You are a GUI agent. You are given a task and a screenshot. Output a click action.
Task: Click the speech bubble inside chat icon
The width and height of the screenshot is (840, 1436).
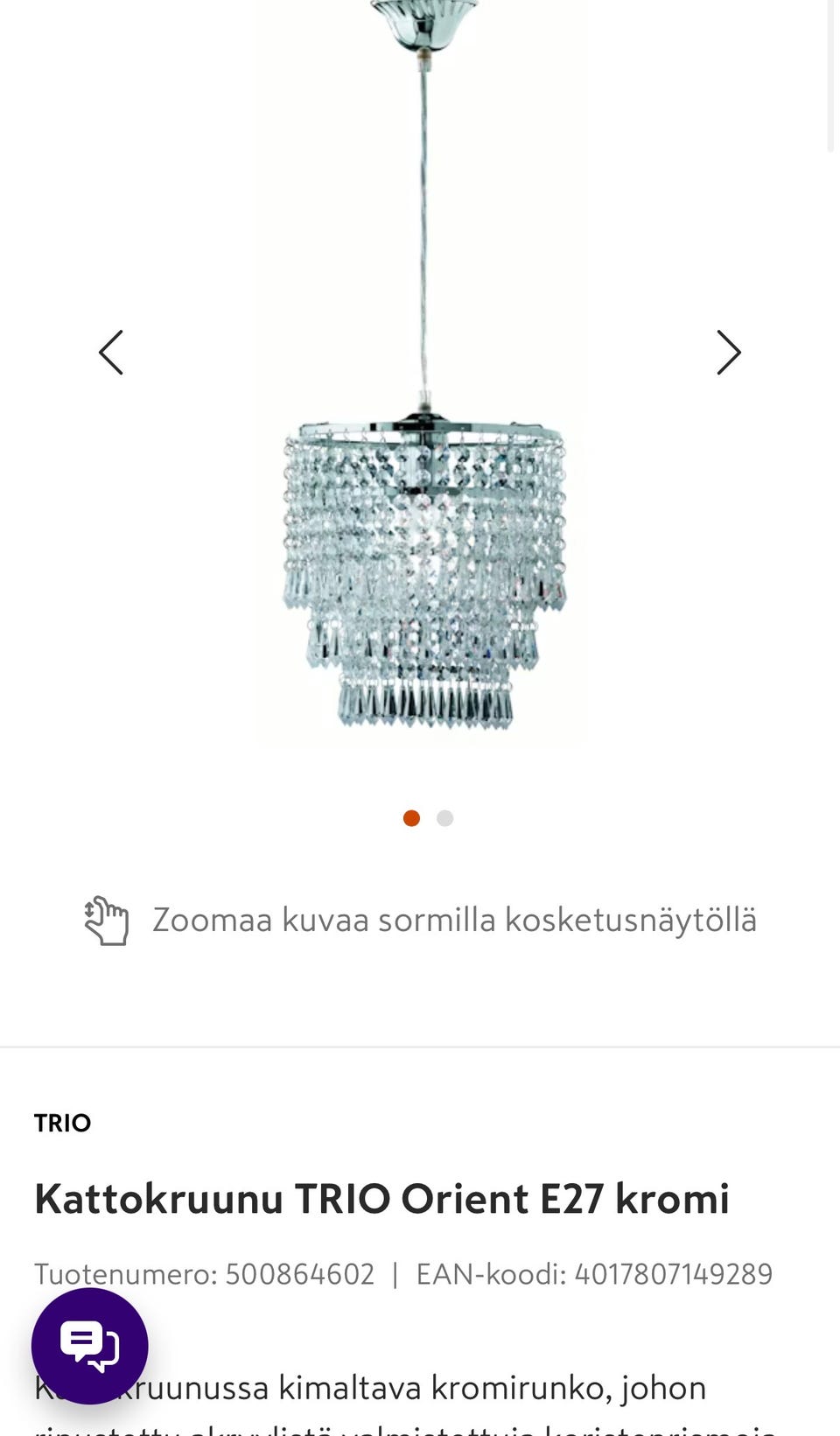point(88,1346)
